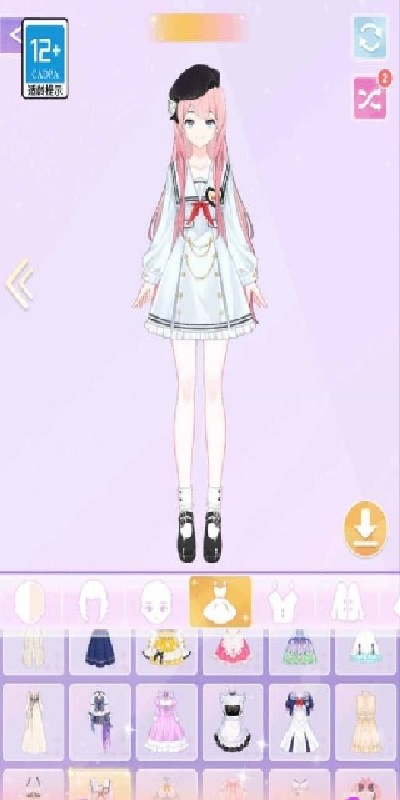
Task: Choose the purple and gray asymmetric dress
Action: [x=100, y=722]
